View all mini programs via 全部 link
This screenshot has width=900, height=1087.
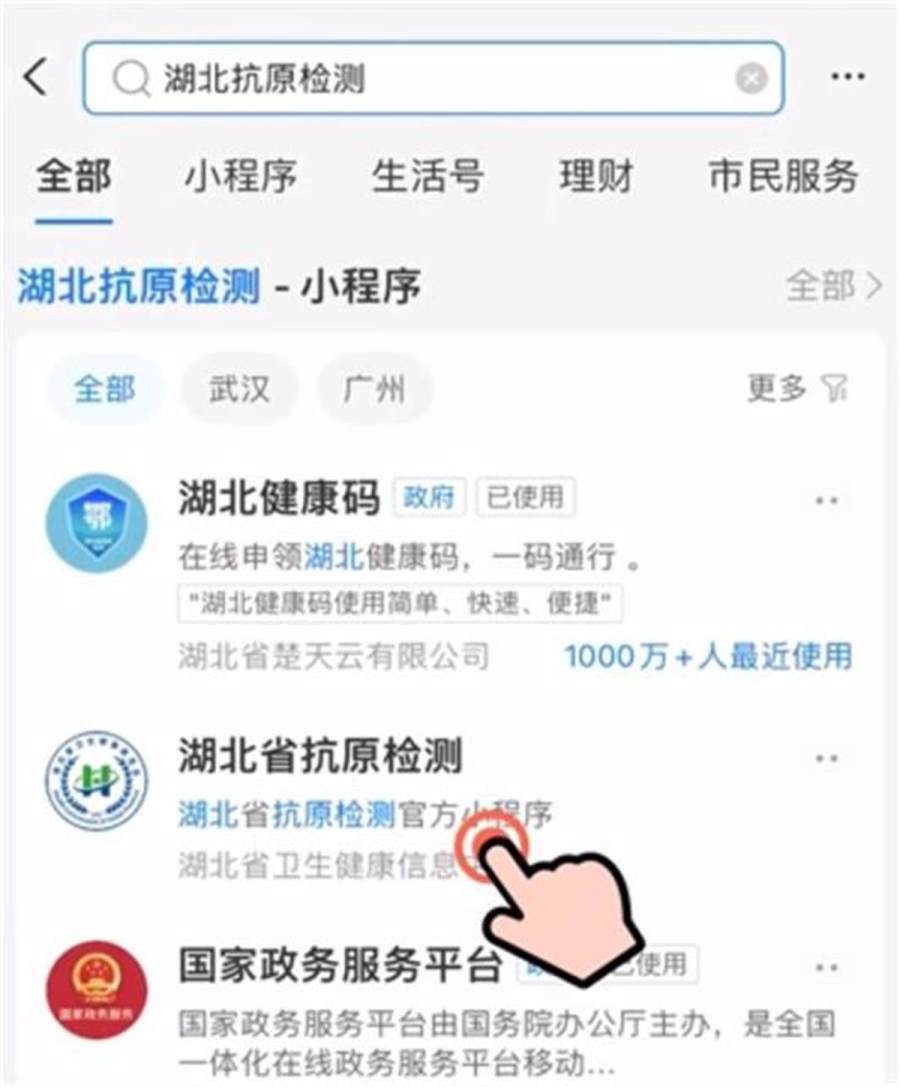[834, 287]
